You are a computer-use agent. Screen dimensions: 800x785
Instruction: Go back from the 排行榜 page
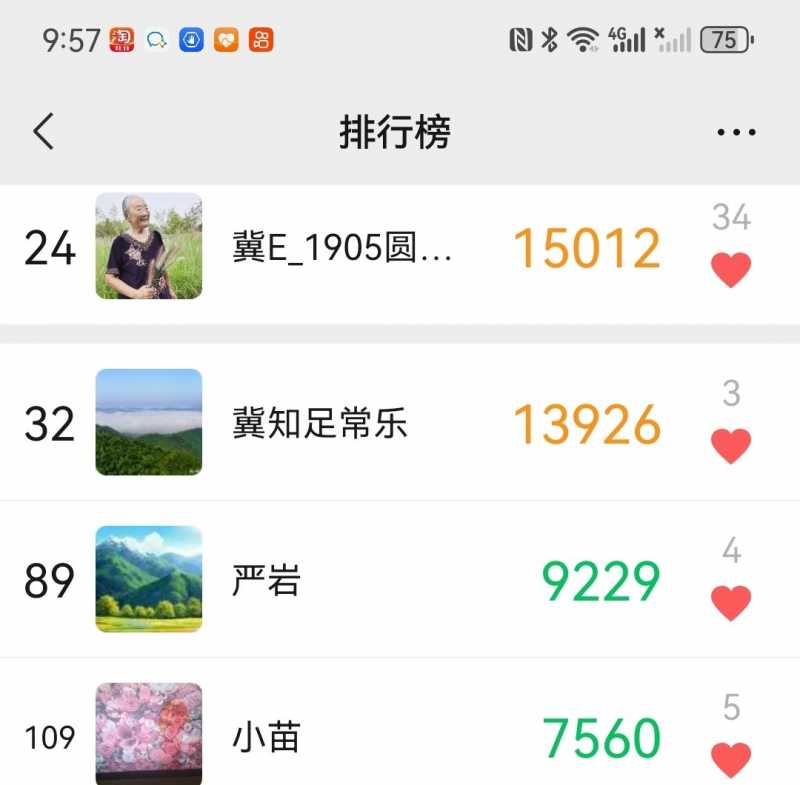pyautogui.click(x=43, y=131)
